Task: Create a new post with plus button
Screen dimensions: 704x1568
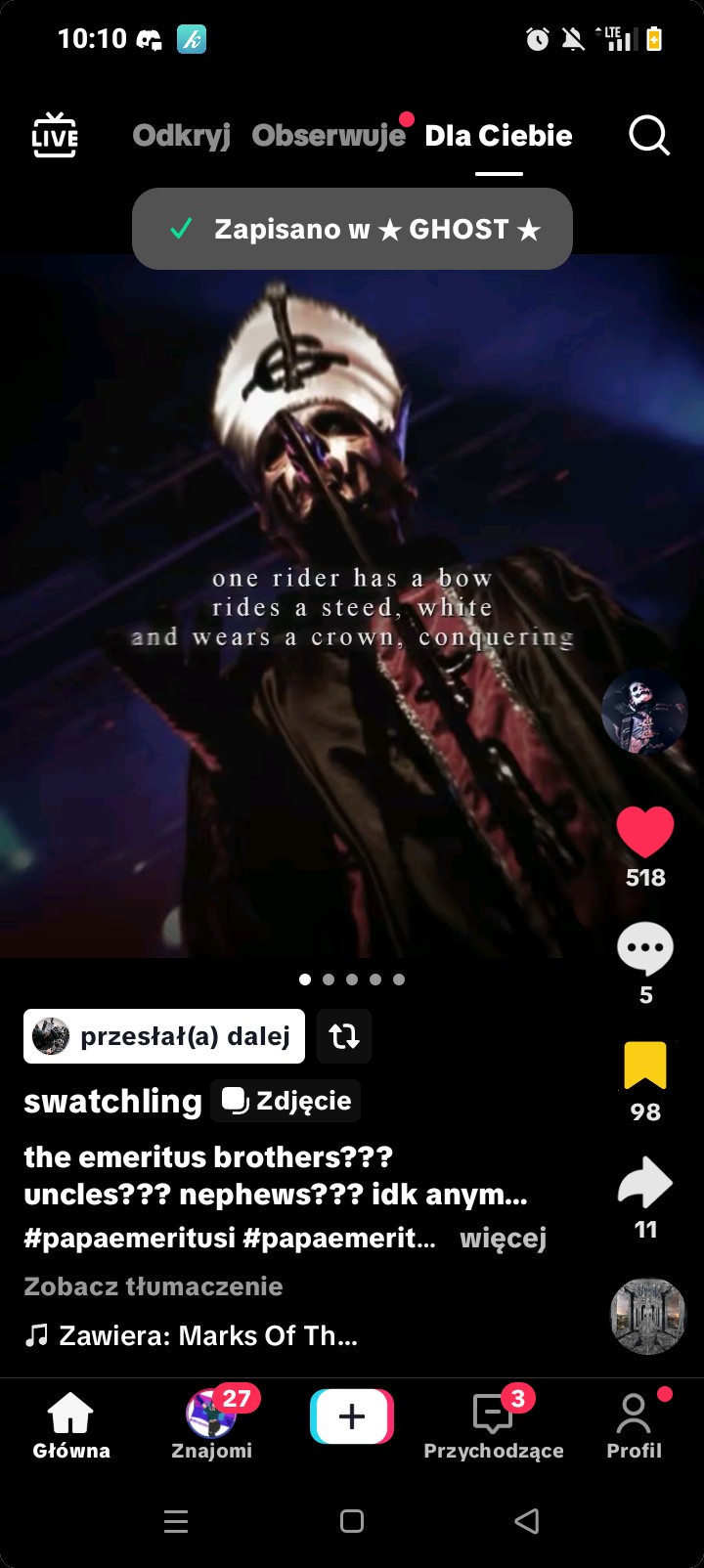Action: point(352,1416)
